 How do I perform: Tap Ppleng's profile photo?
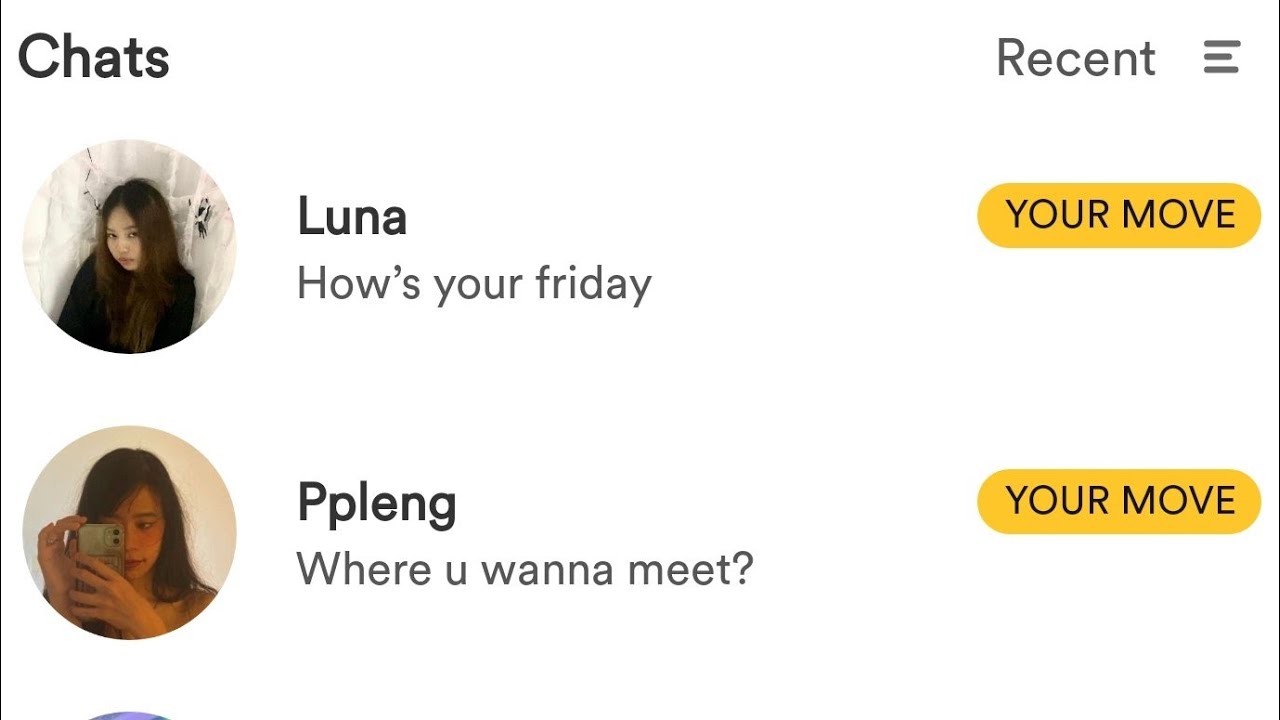[129, 533]
